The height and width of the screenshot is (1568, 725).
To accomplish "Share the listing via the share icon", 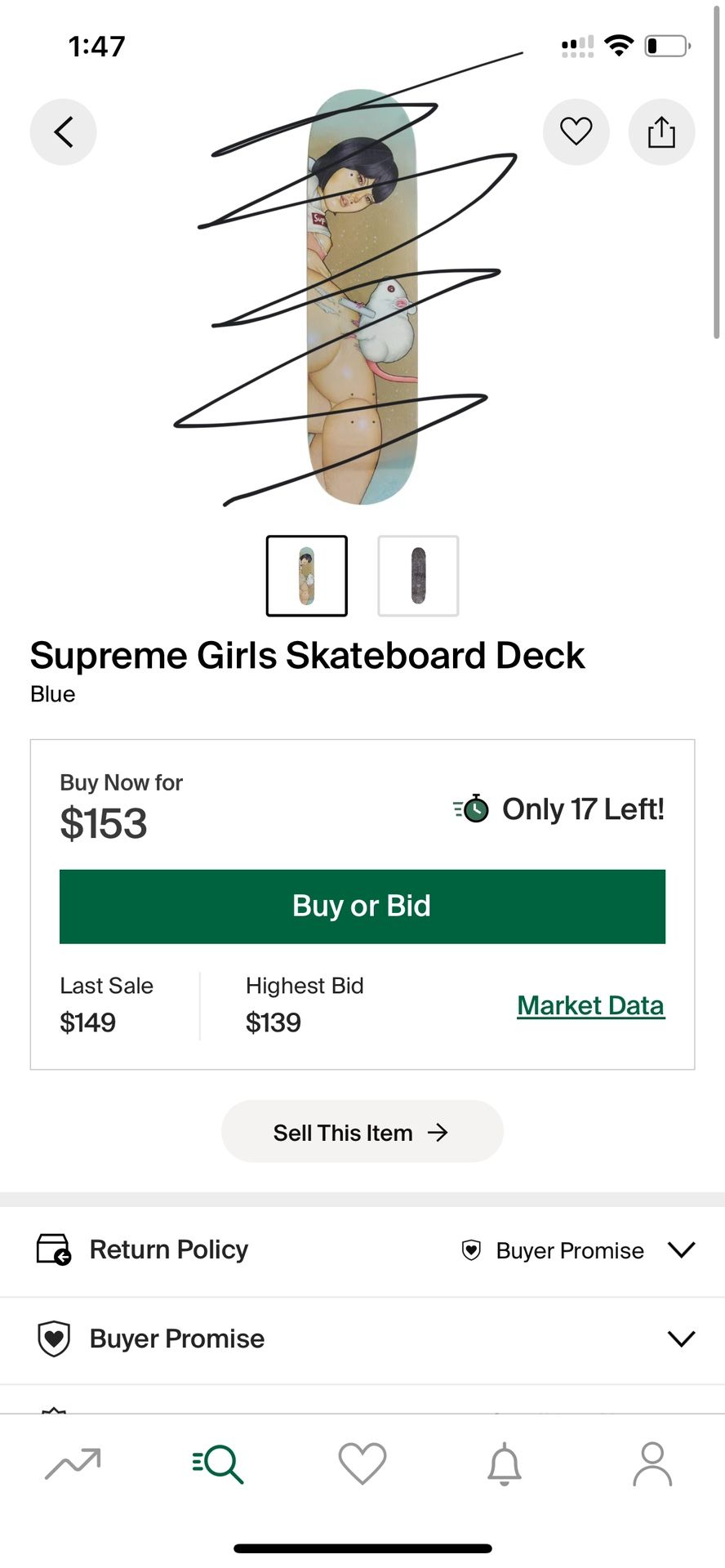I will (661, 131).
